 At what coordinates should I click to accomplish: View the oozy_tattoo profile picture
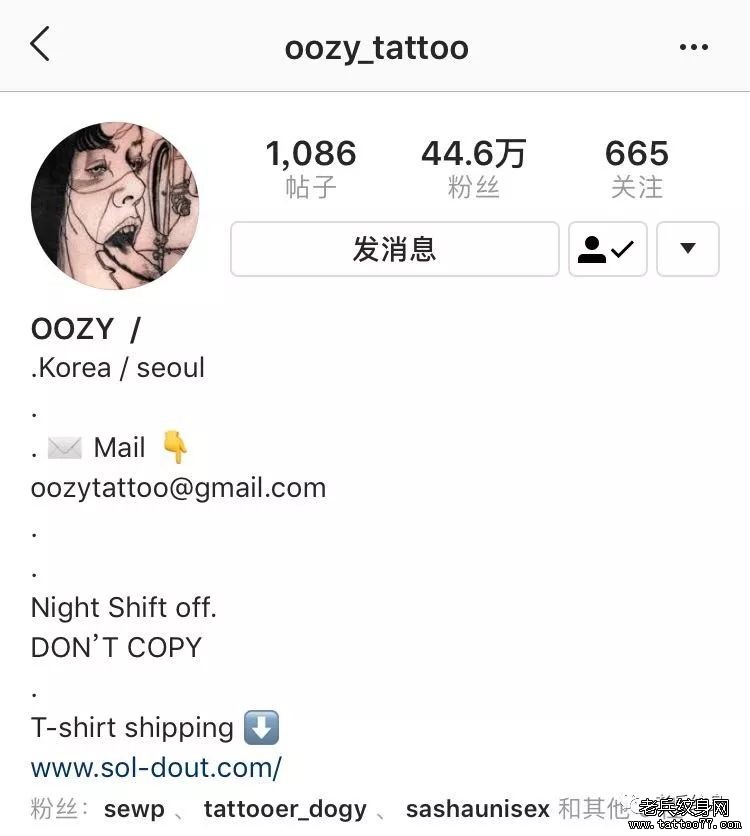tap(114, 206)
